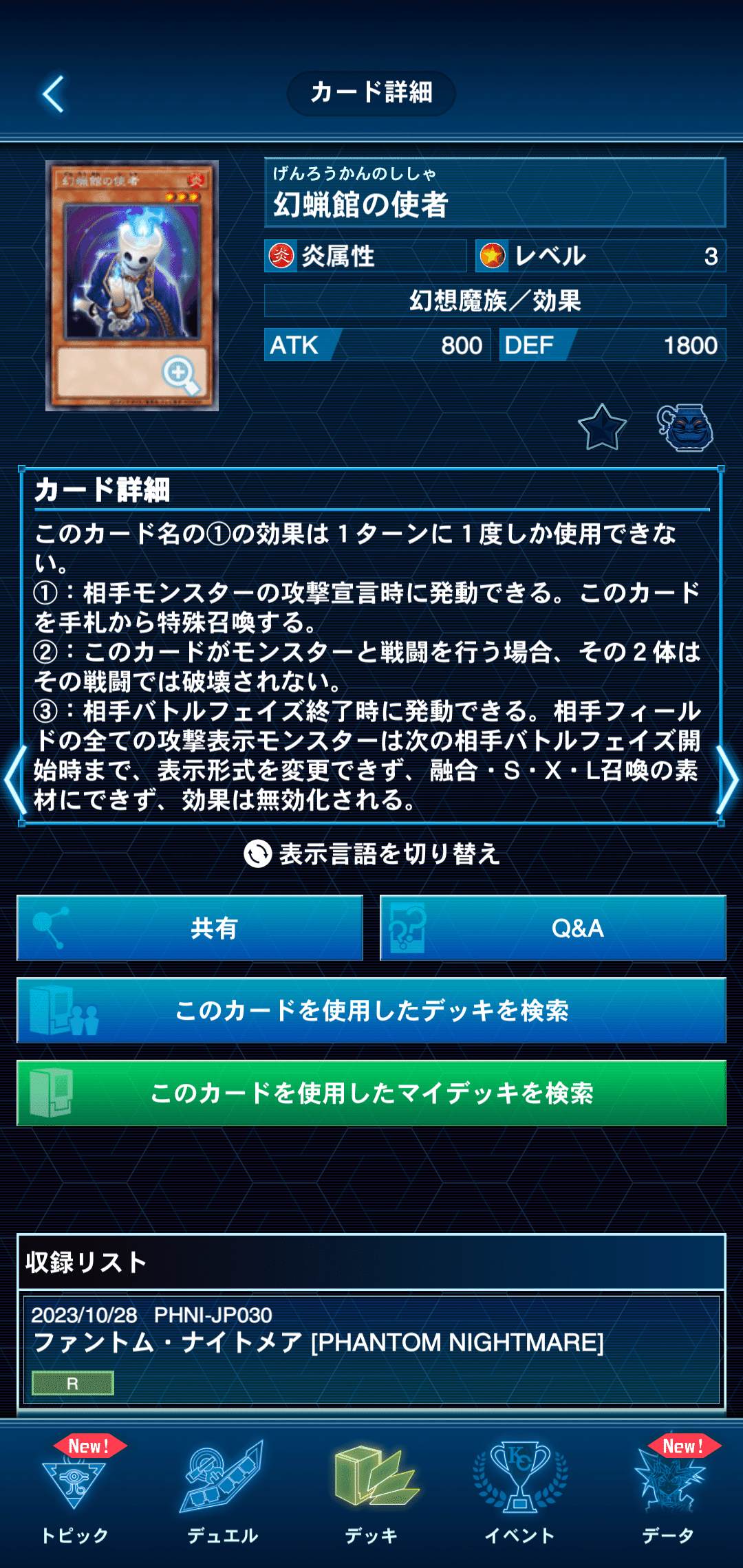
Task: Go to the previous card with the left arrow
Action: [x=14, y=781]
